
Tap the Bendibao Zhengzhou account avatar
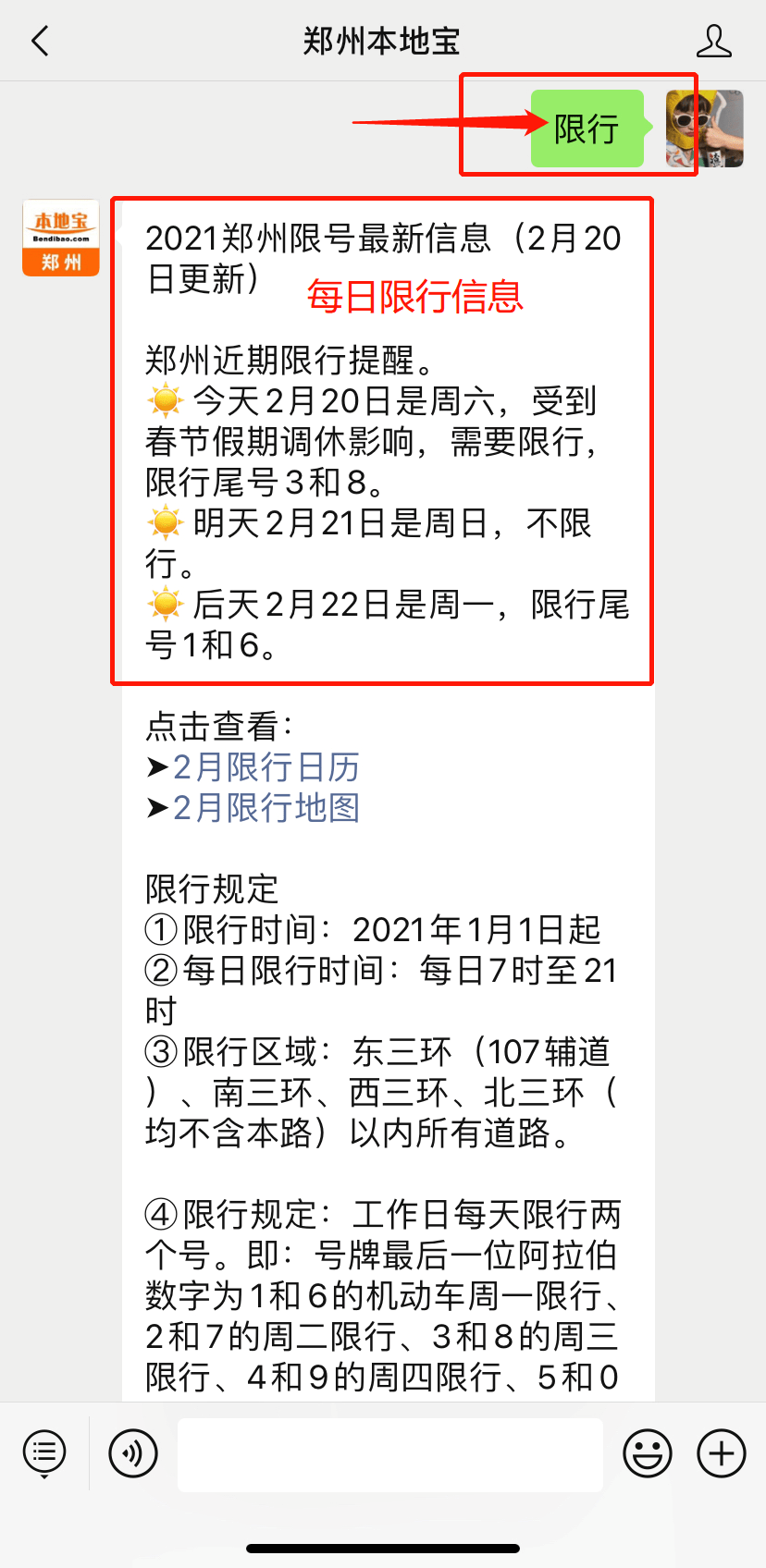(60, 238)
